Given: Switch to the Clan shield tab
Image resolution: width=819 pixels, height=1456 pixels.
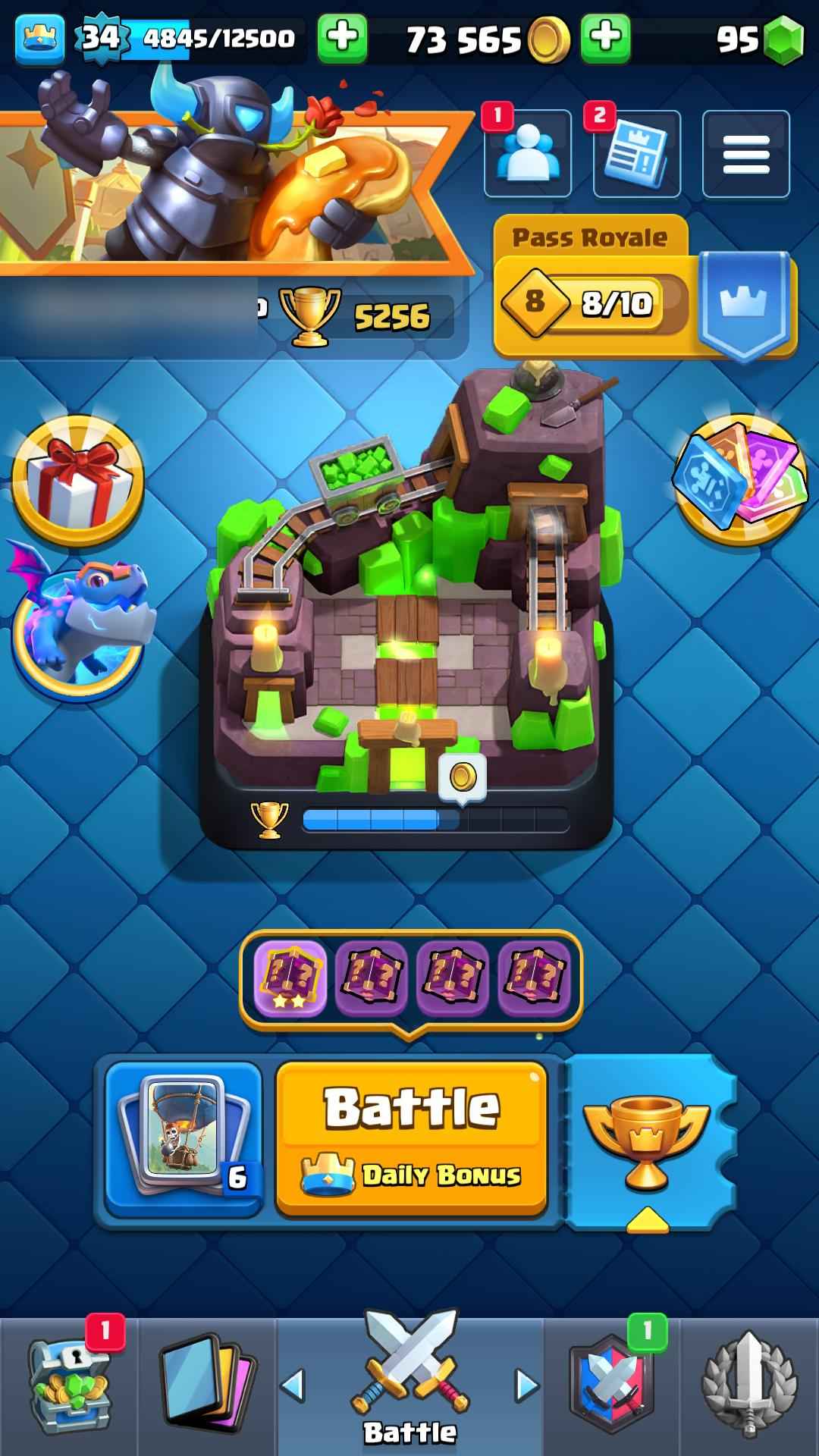Looking at the screenshot, I should [613, 1386].
